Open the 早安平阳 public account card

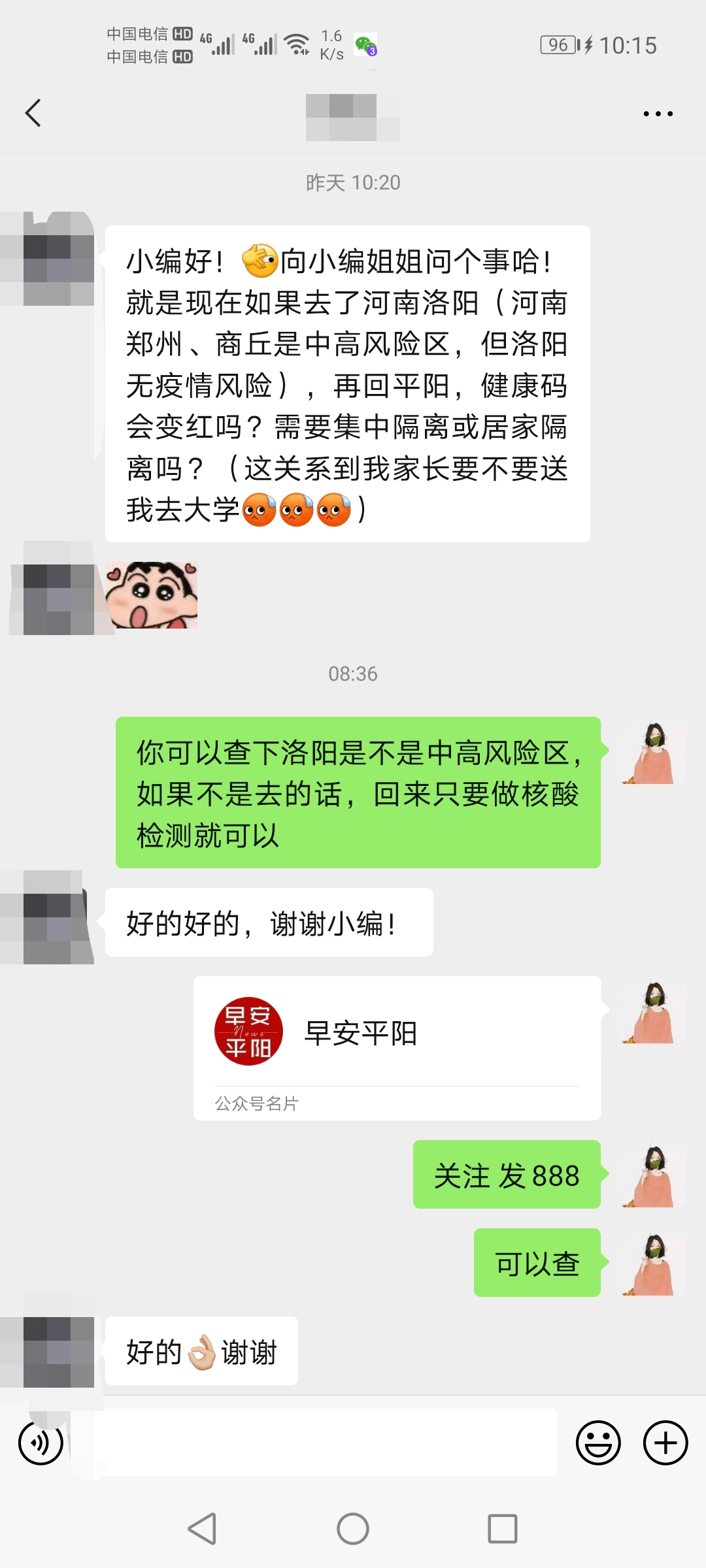point(399,1045)
